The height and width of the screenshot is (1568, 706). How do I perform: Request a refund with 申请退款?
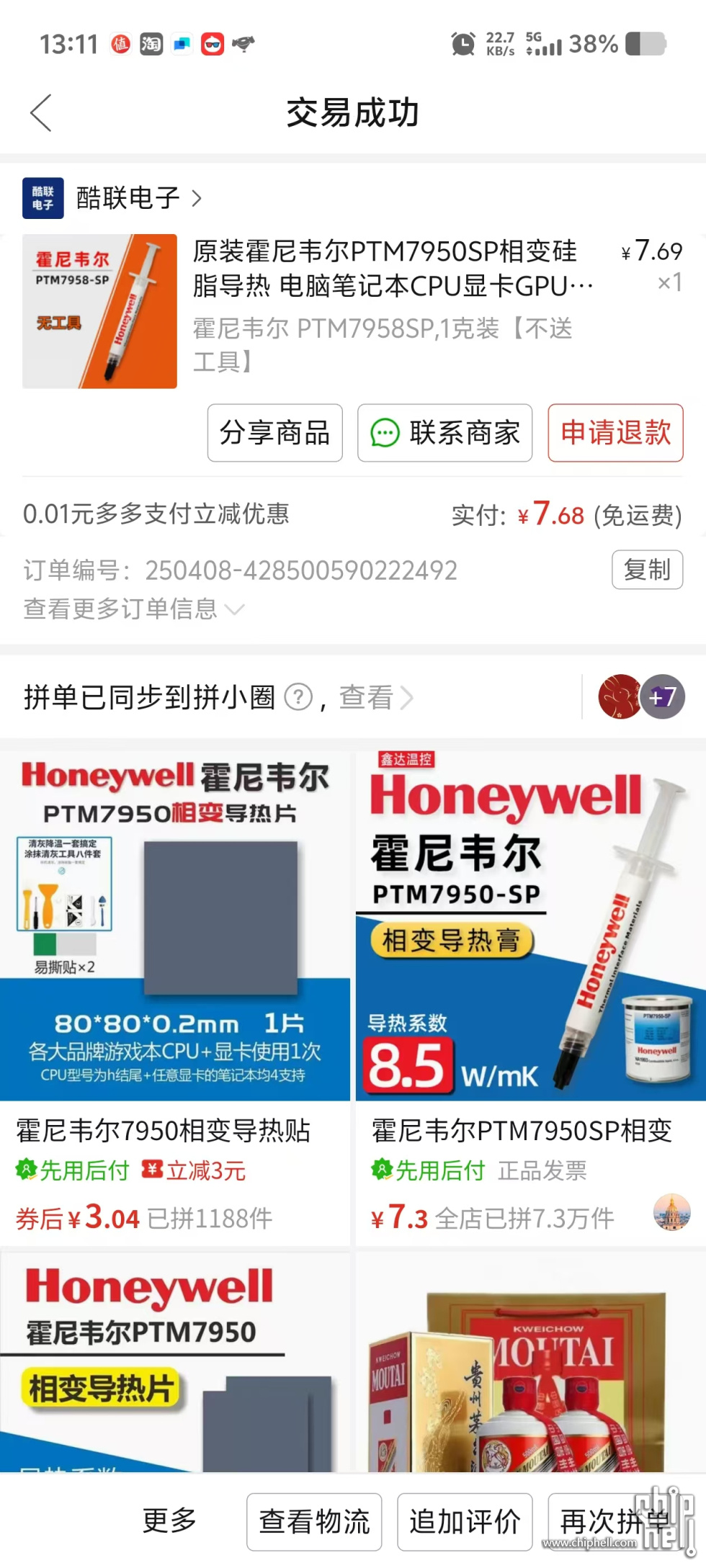coord(615,433)
